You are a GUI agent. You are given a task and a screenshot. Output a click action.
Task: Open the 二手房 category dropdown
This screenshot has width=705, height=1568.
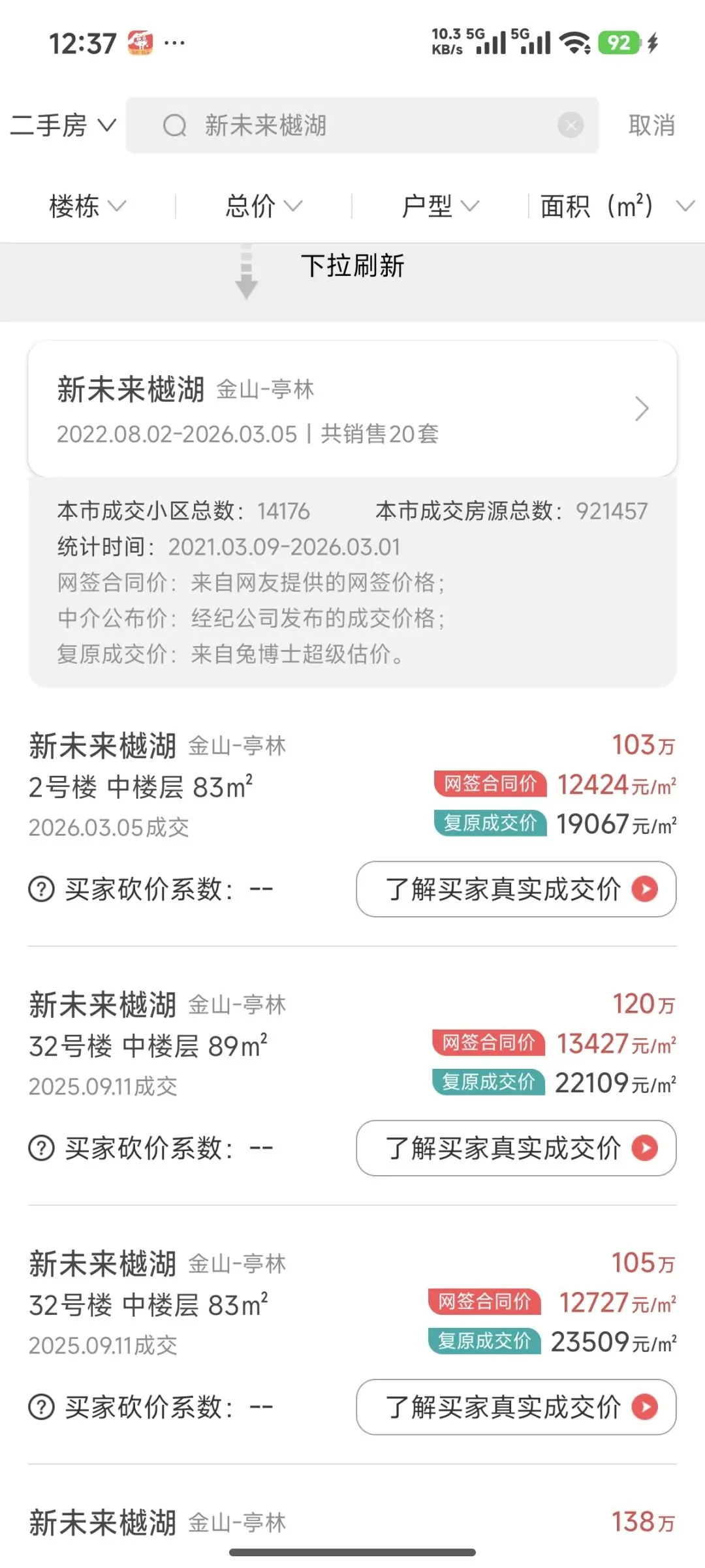63,125
